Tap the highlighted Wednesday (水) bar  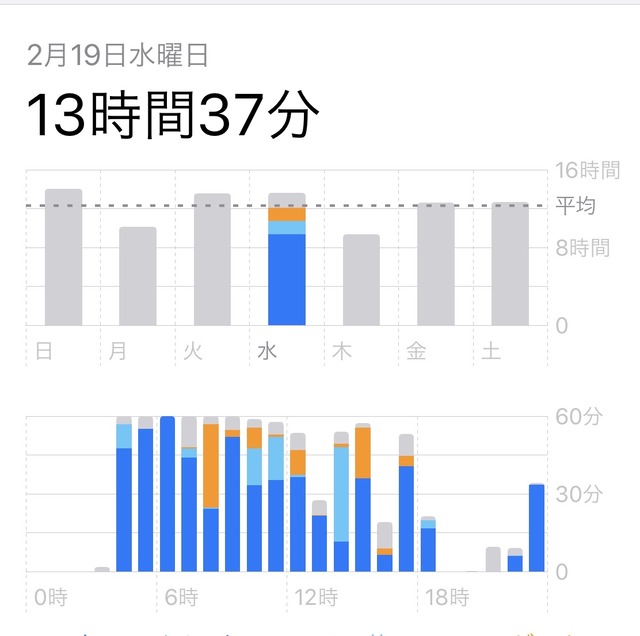pyautogui.click(x=287, y=259)
